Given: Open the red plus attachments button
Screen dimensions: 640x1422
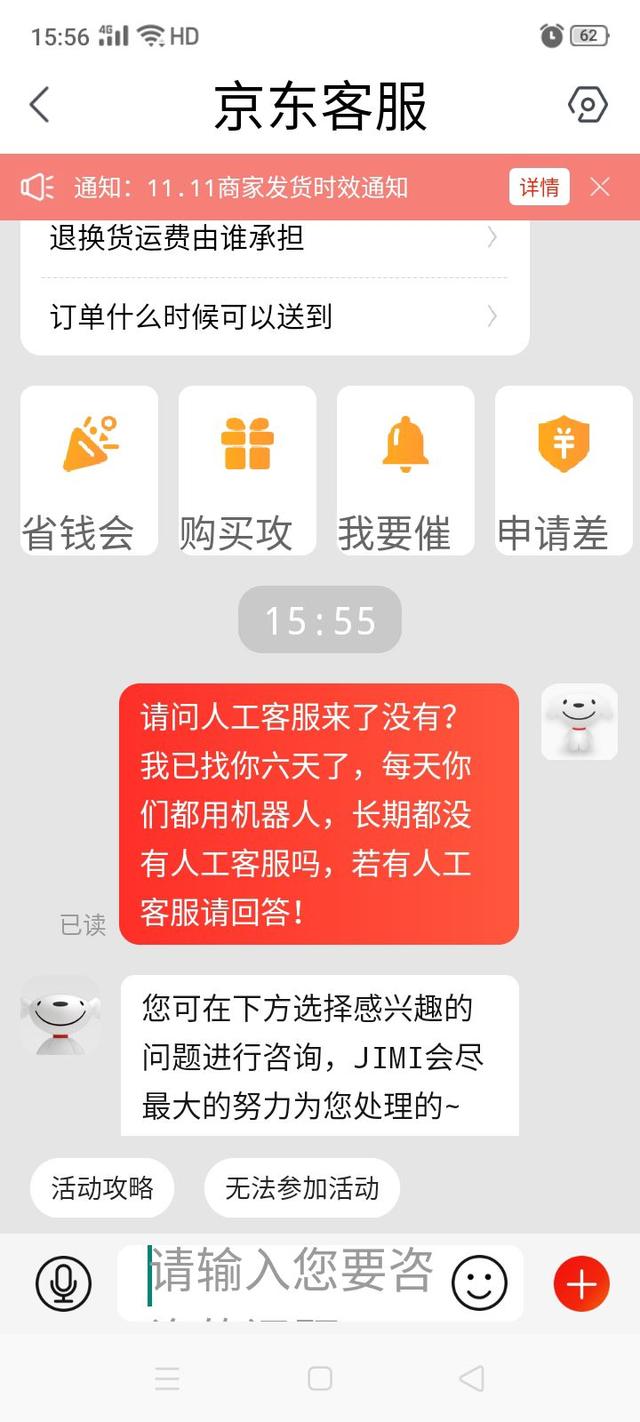Looking at the screenshot, I should click(582, 1283).
